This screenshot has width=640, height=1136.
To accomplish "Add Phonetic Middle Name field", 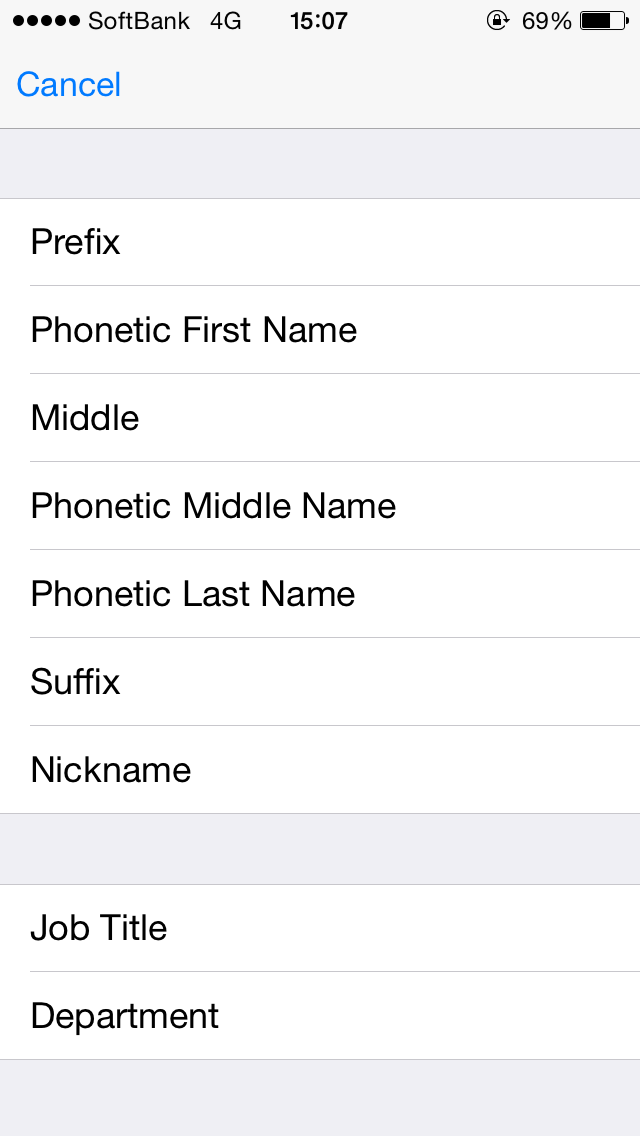I will [x=320, y=506].
